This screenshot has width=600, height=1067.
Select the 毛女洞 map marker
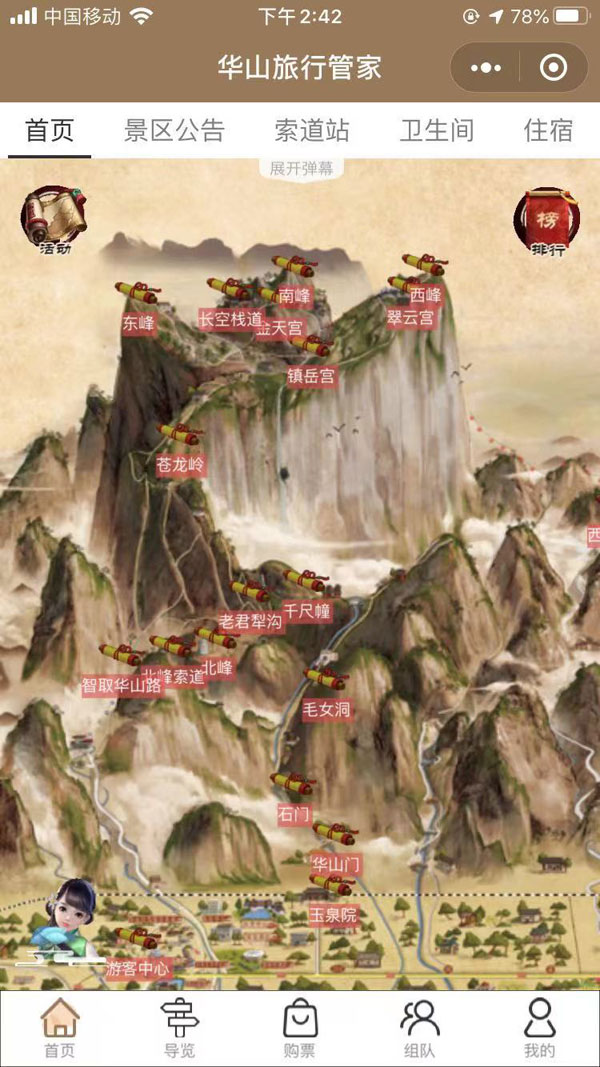(327, 708)
